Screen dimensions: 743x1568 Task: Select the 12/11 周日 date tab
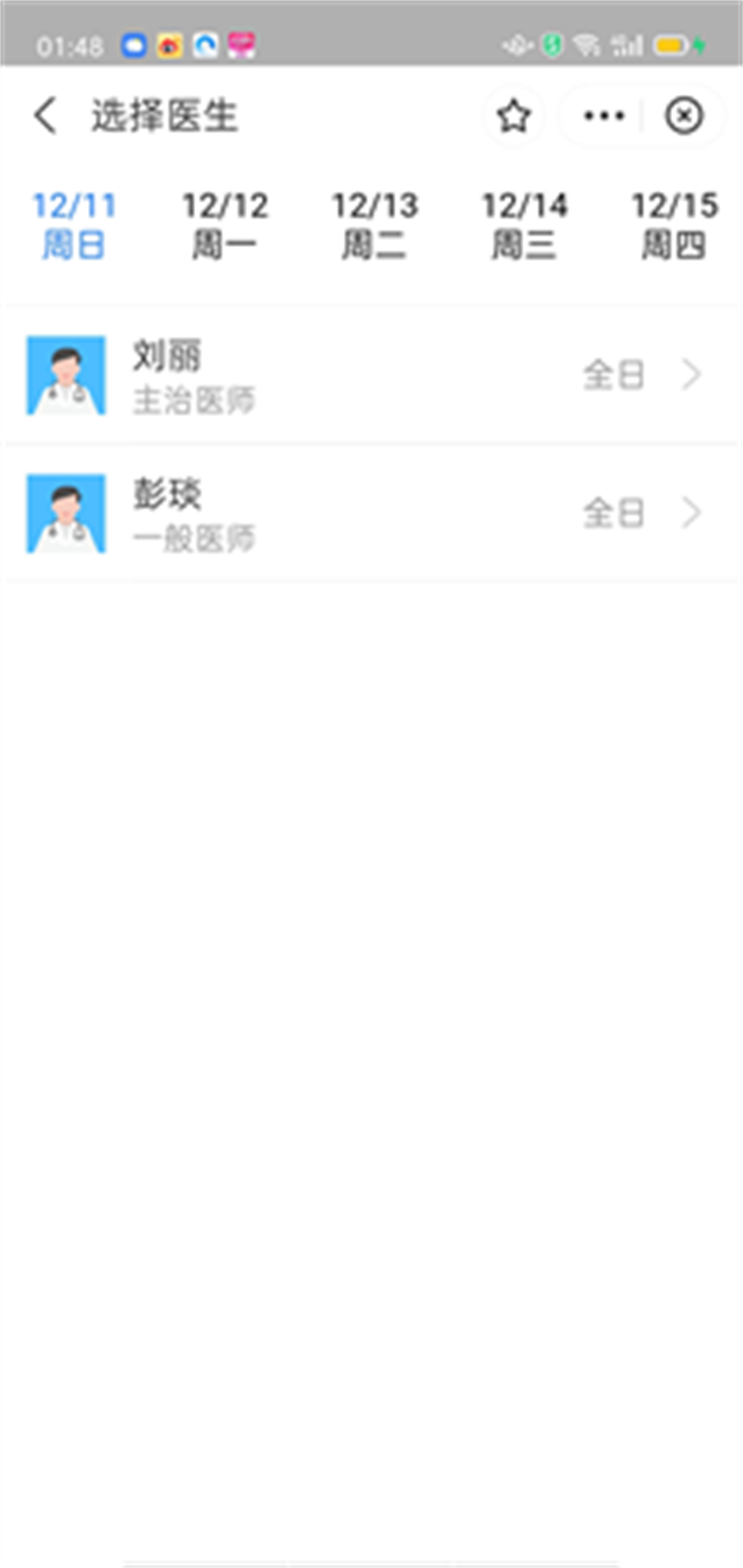73,225
